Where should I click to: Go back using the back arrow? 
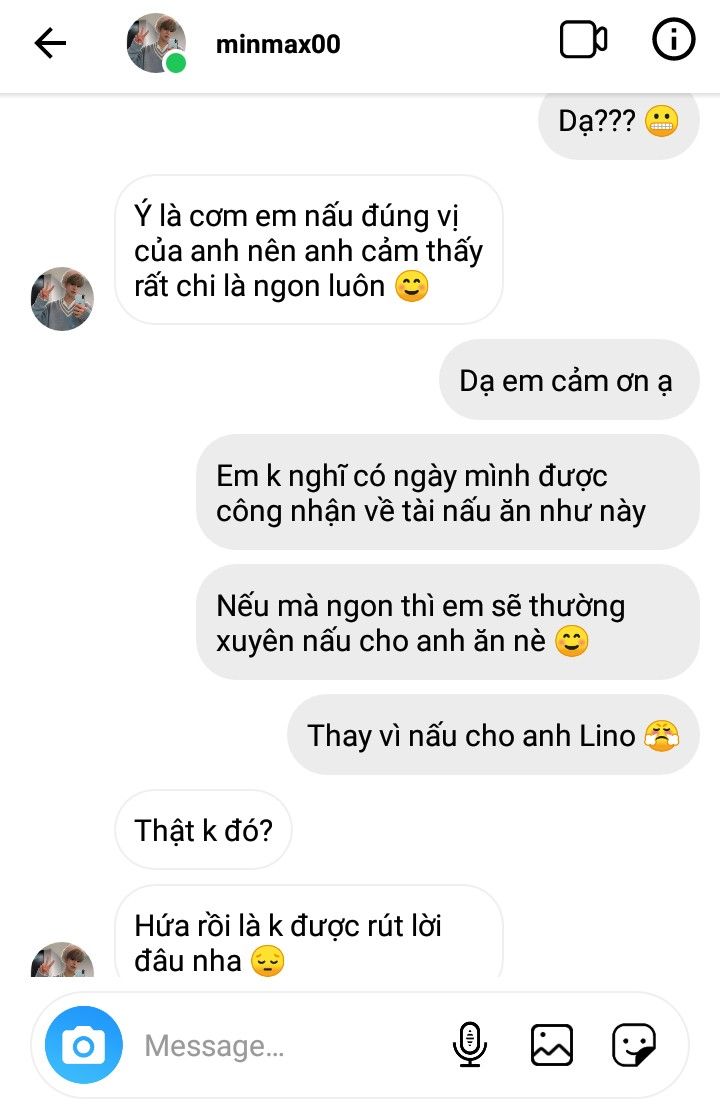click(50, 43)
